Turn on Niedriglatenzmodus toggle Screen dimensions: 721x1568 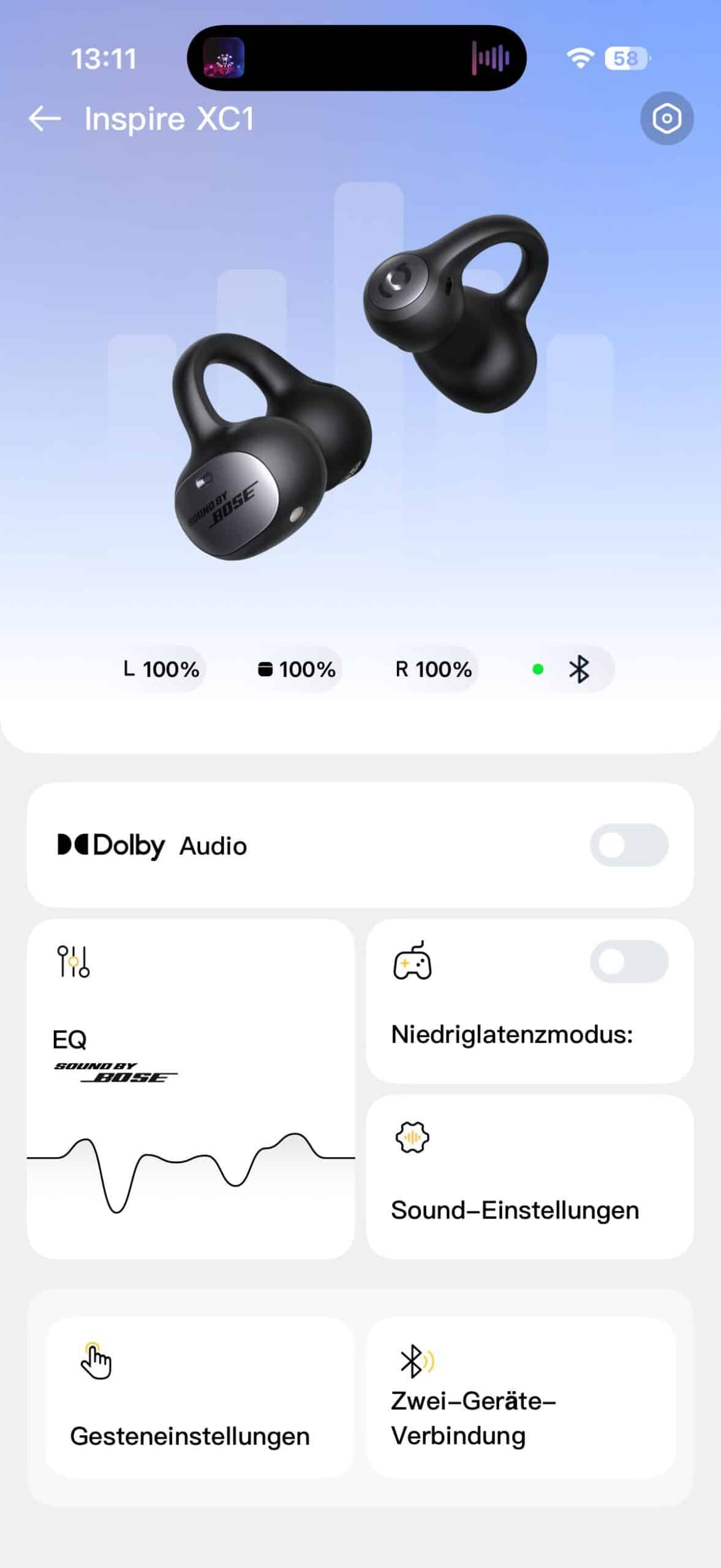(x=629, y=962)
